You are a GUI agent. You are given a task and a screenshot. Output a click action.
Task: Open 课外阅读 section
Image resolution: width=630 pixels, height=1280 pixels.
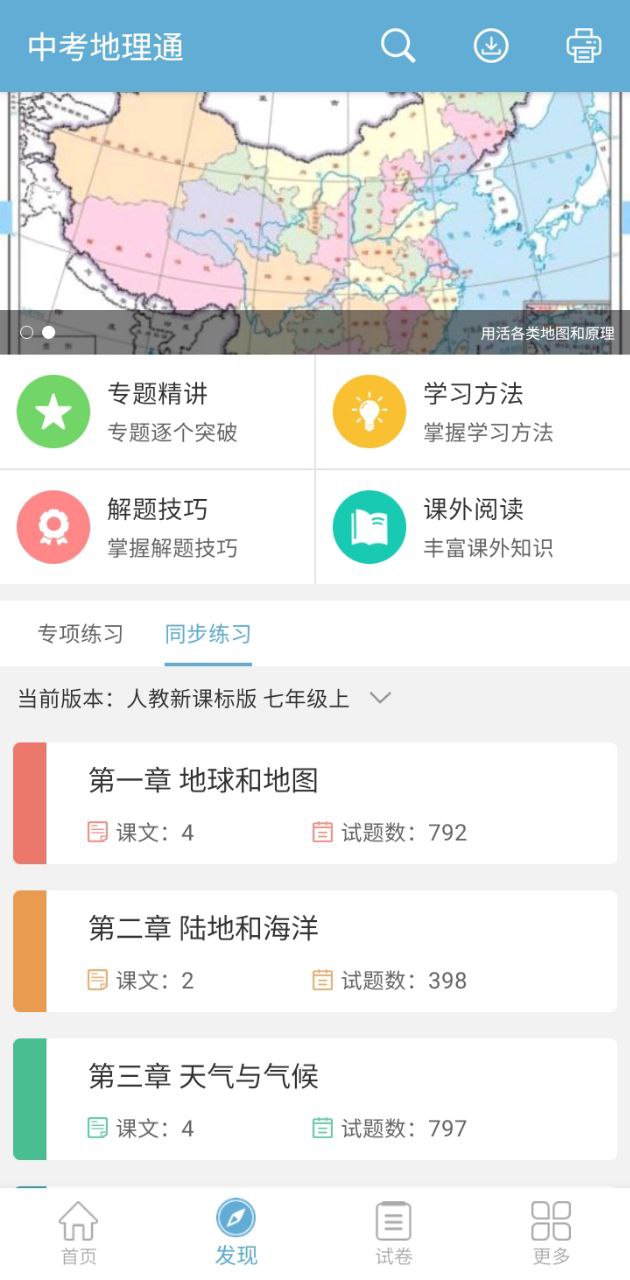473,527
